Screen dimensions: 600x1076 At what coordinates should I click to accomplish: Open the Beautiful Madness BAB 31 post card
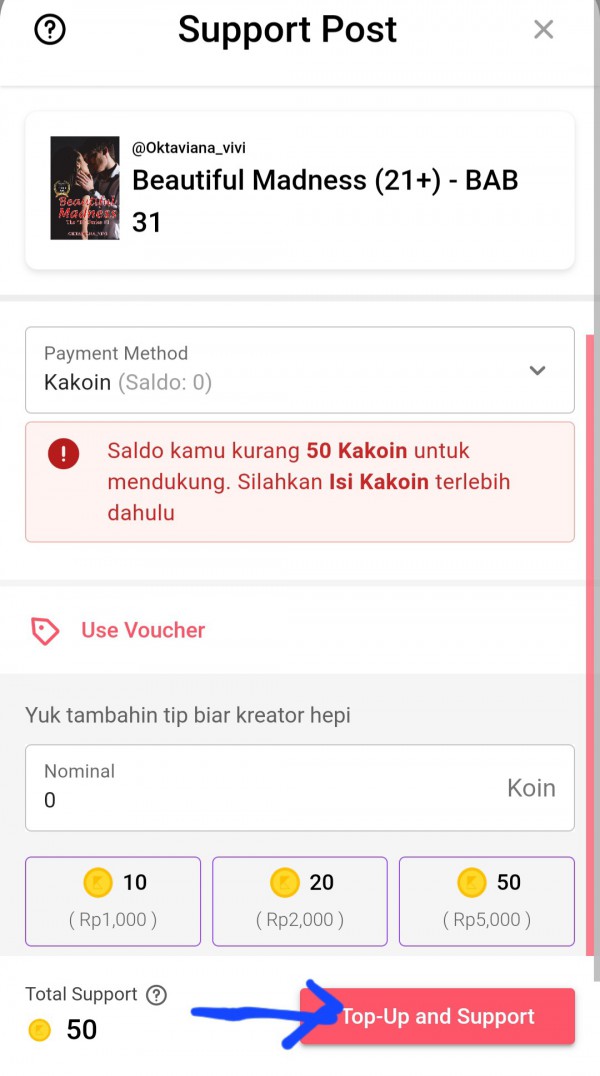click(x=300, y=190)
